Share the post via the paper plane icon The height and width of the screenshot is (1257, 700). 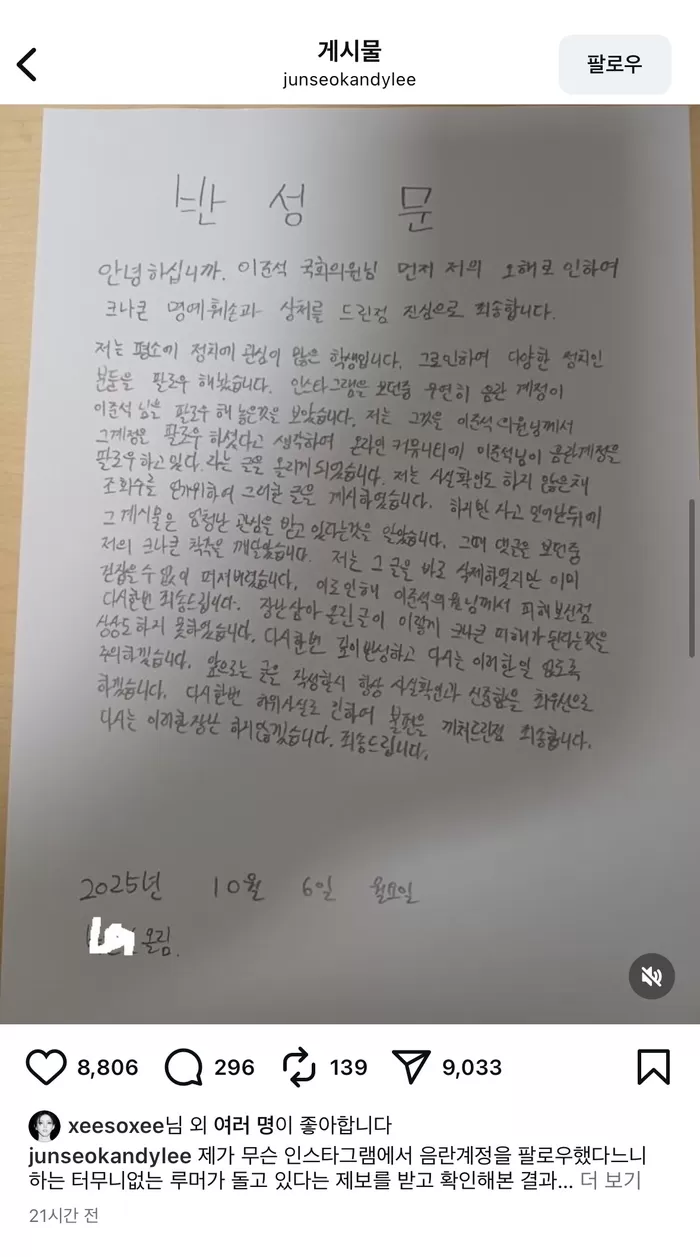point(411,1068)
